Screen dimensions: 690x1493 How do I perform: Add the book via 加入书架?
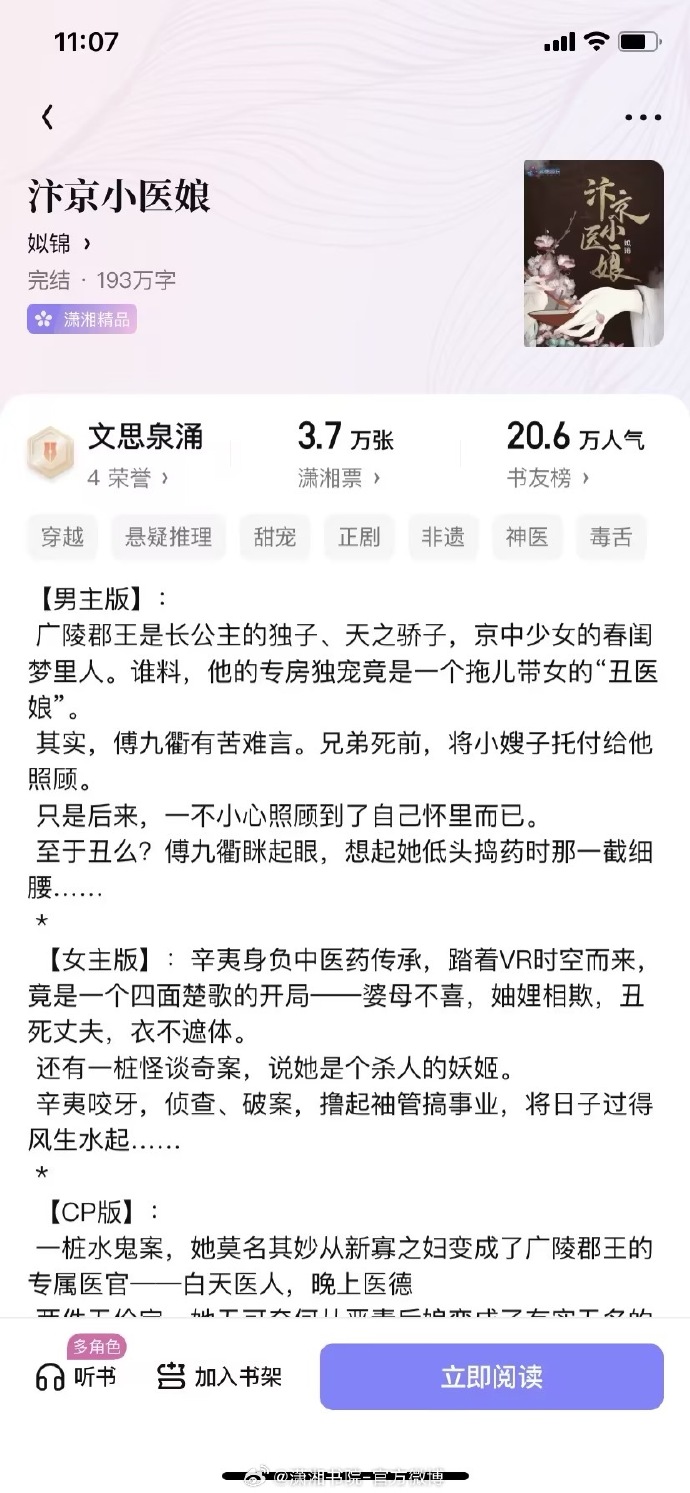click(220, 1377)
